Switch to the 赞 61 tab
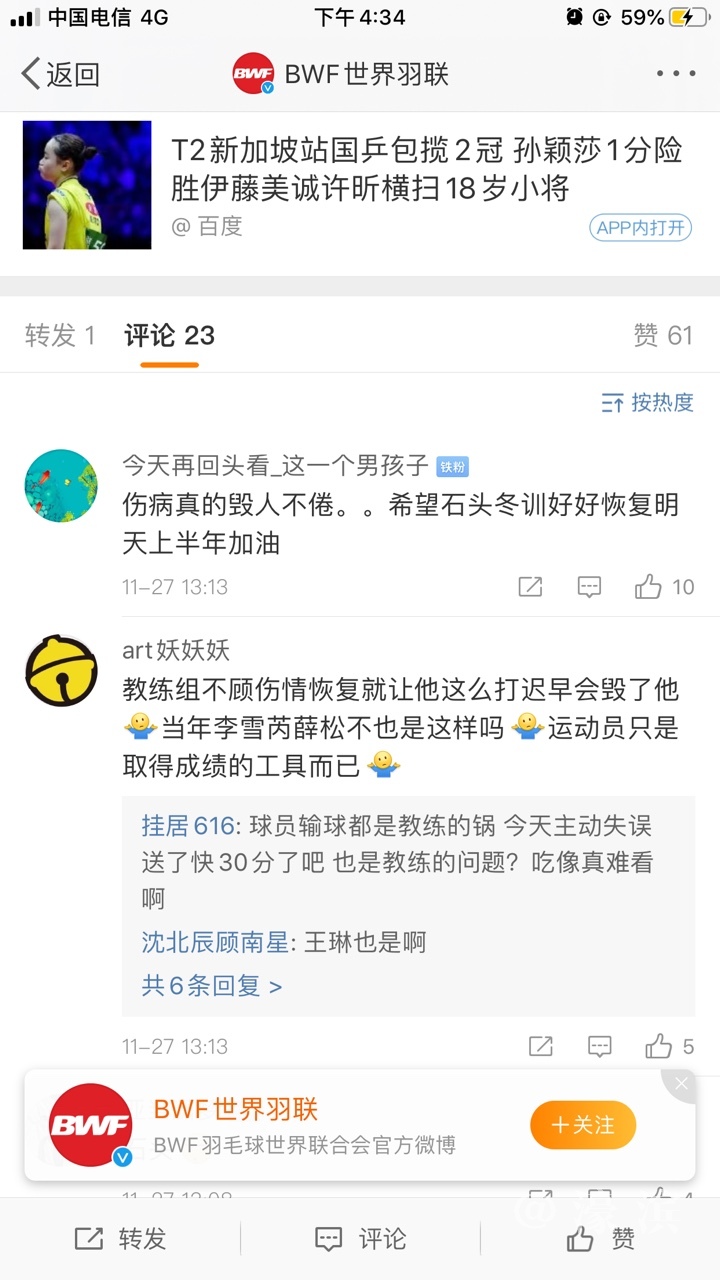Viewport: 720px width, 1280px height. tap(662, 336)
